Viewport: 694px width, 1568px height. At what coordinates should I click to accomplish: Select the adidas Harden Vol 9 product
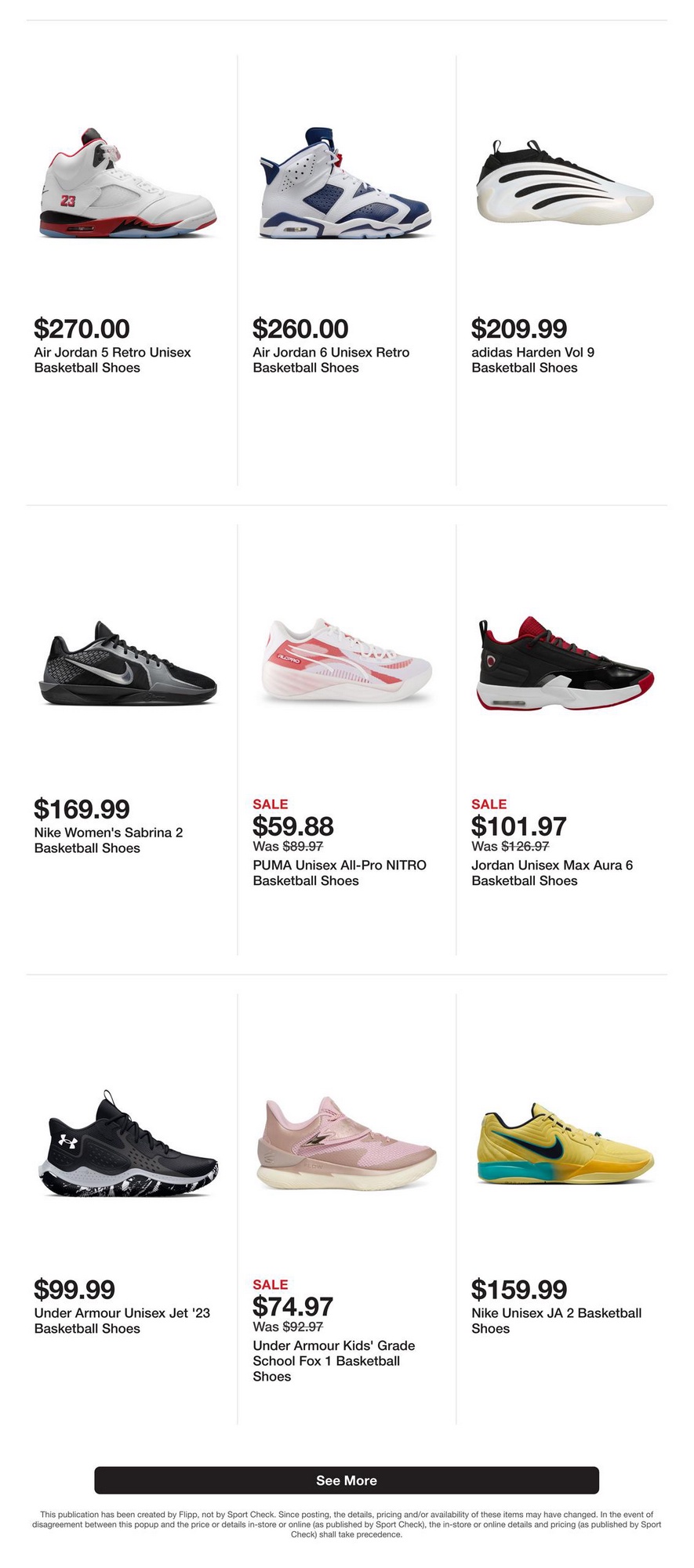564,184
